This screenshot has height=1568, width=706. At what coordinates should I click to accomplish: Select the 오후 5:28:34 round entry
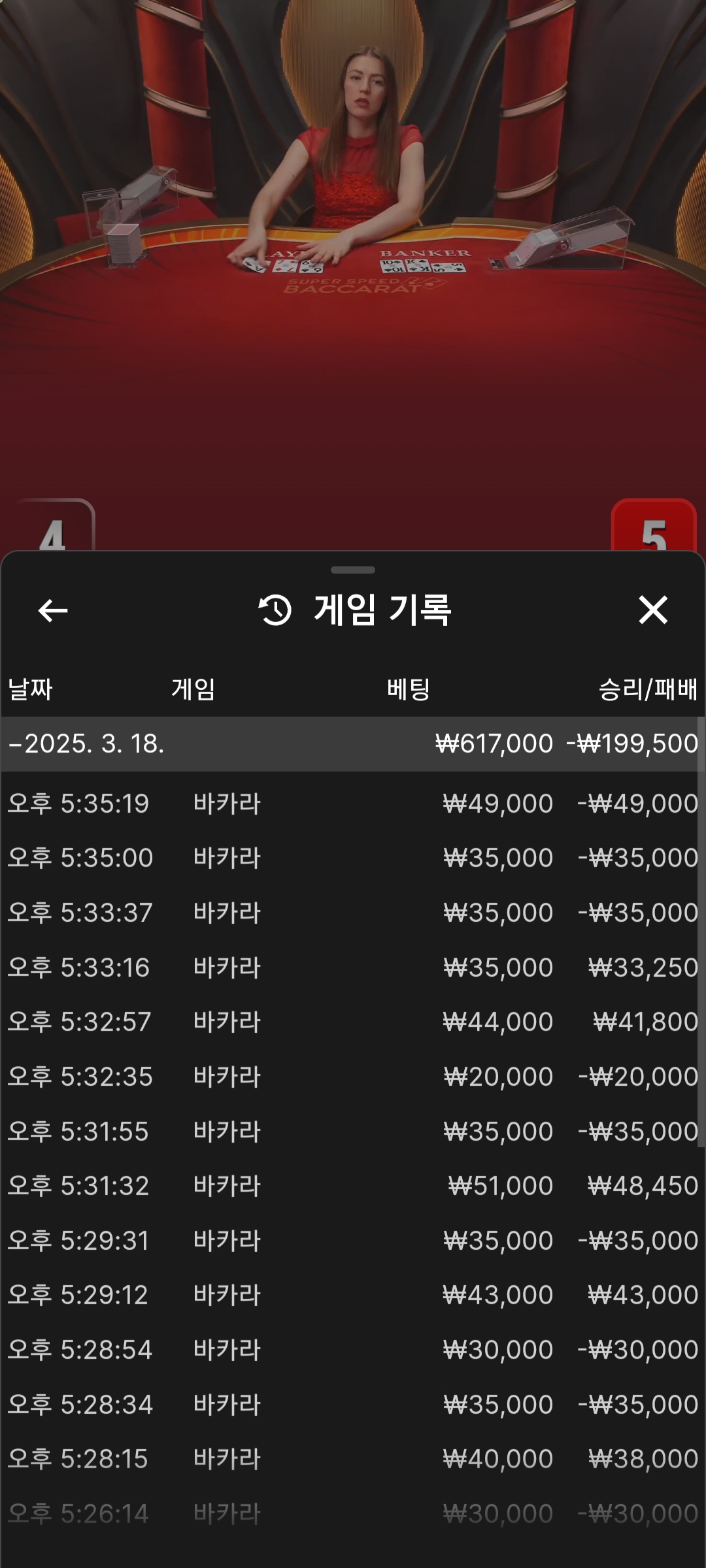tap(353, 1405)
